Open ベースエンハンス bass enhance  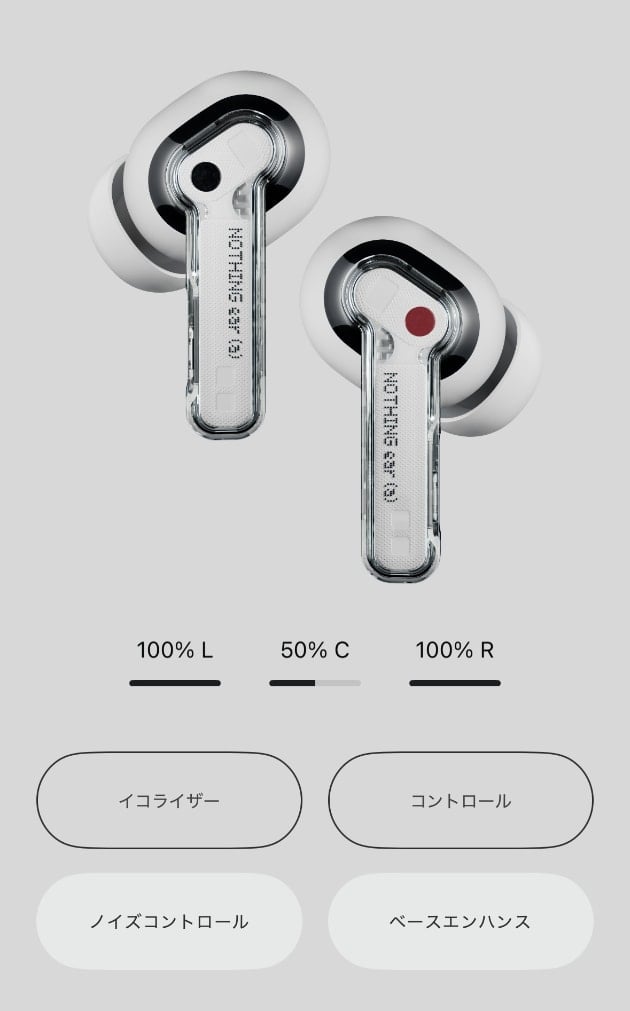(x=460, y=921)
